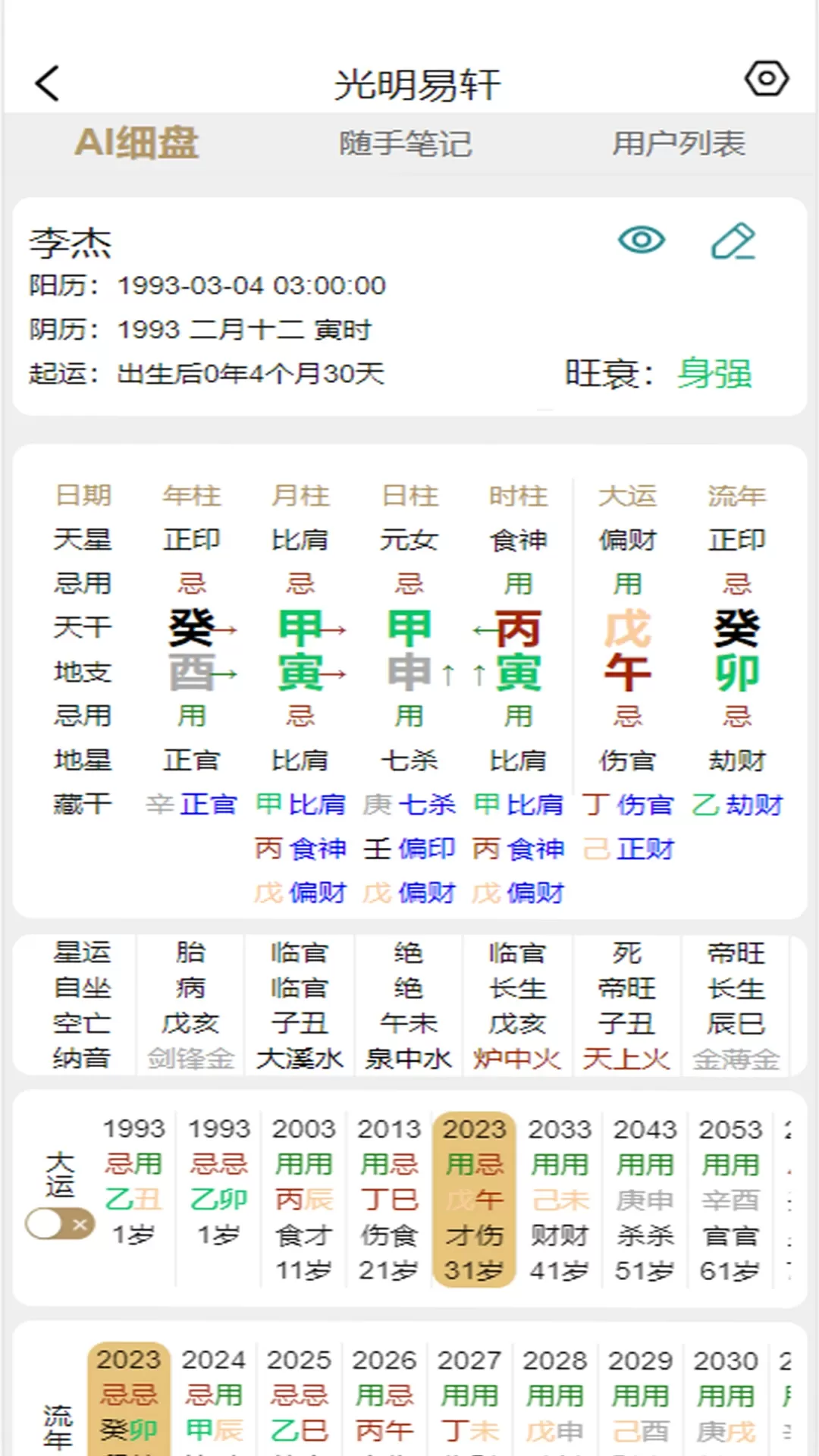Image resolution: width=819 pixels, height=1456 pixels.
Task: Choose the 2026 丙午 流年 column
Action: point(384,1399)
